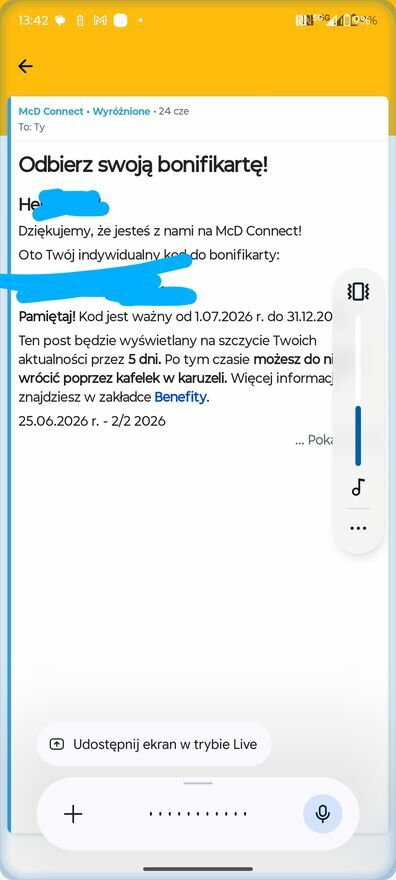Tap Udostępnij ekran w trybie Live
The width and height of the screenshot is (396, 880).
point(154,744)
